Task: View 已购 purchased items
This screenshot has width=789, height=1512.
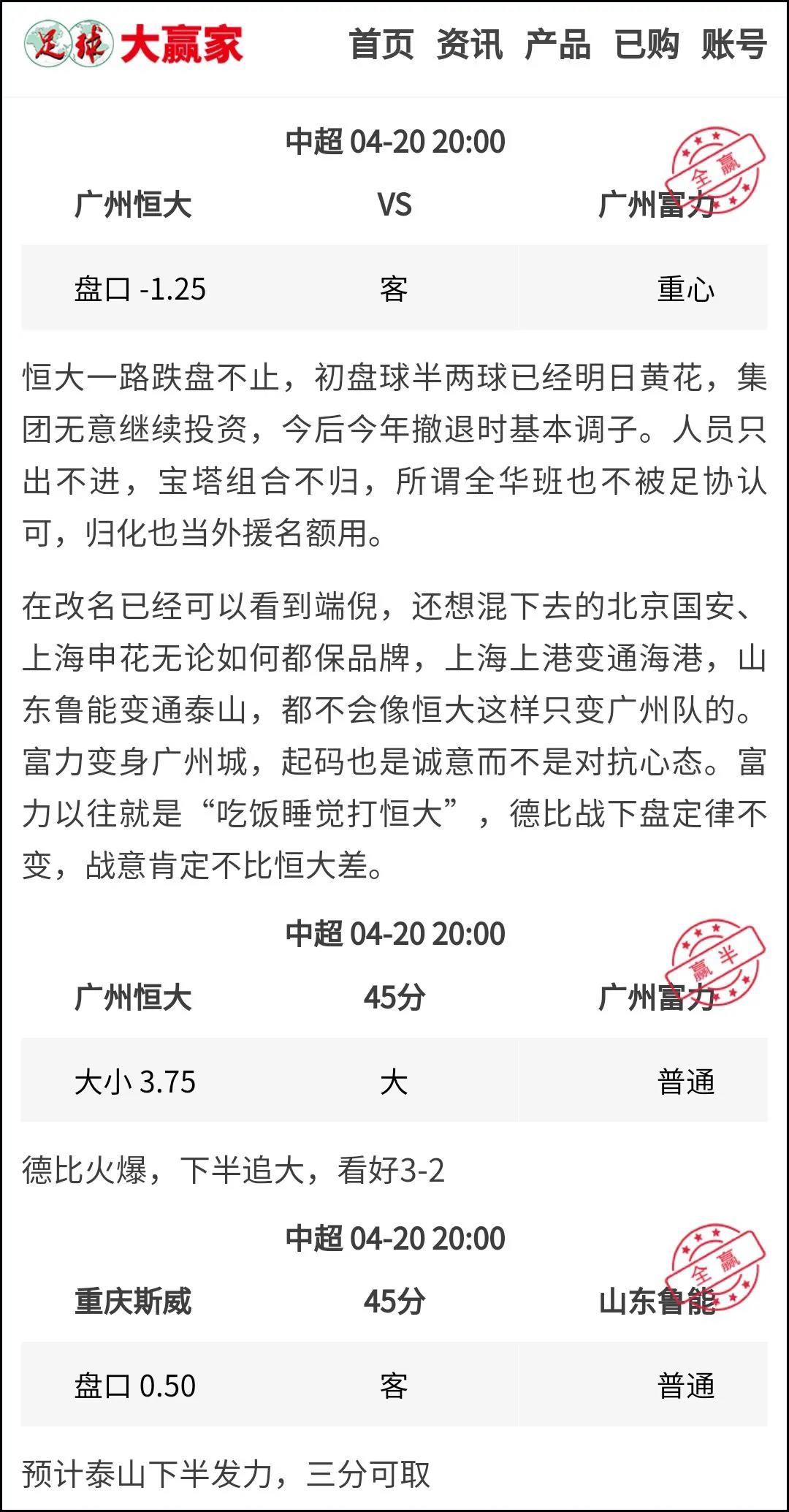Action: [647, 45]
